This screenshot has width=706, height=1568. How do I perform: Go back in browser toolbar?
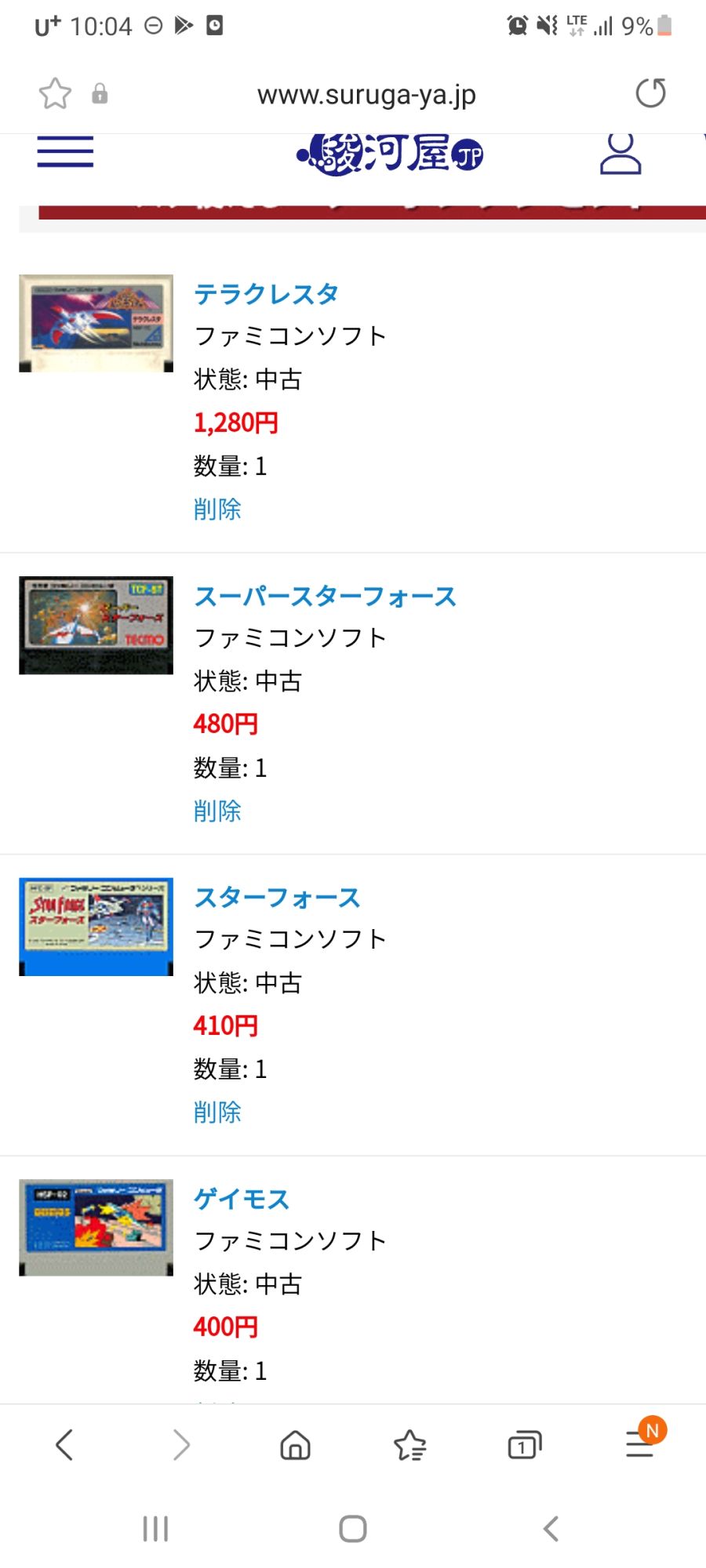[x=64, y=1444]
